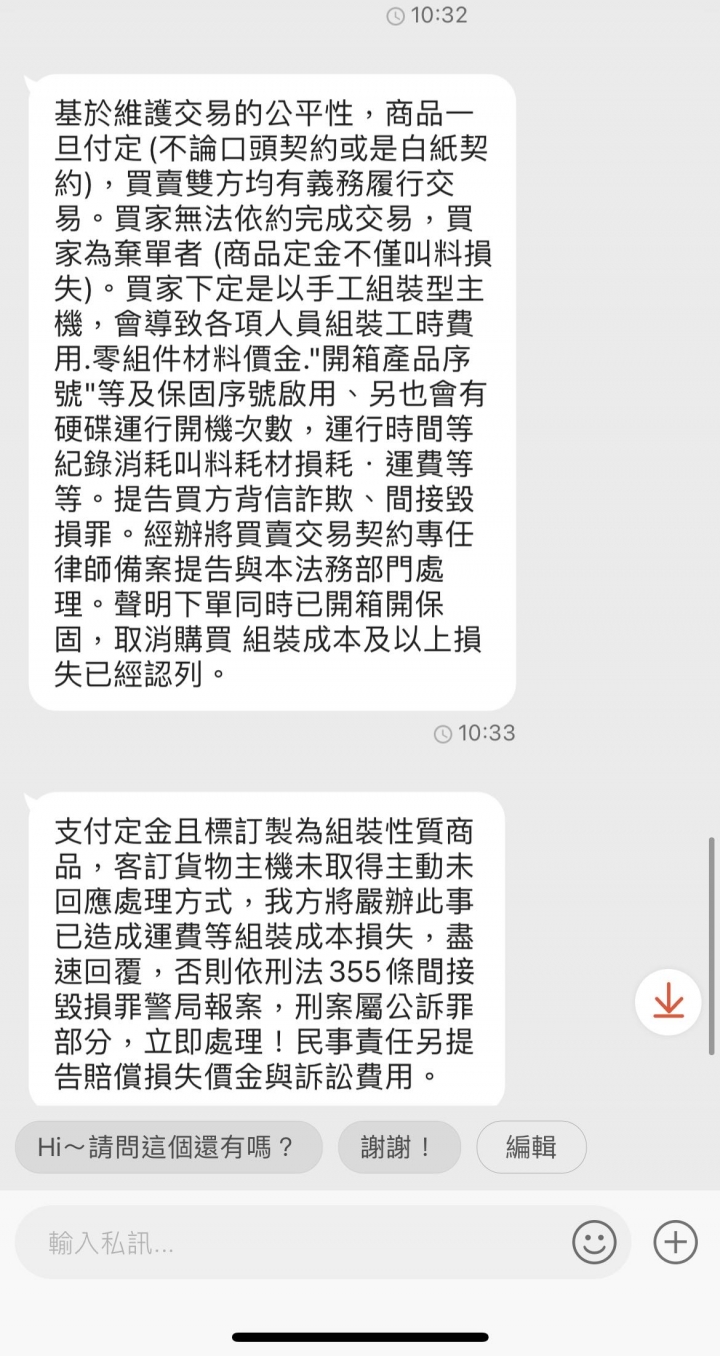Viewport: 720px width, 1356px height.
Task: Open the plus attachment menu
Action: pyautogui.click(x=675, y=1243)
